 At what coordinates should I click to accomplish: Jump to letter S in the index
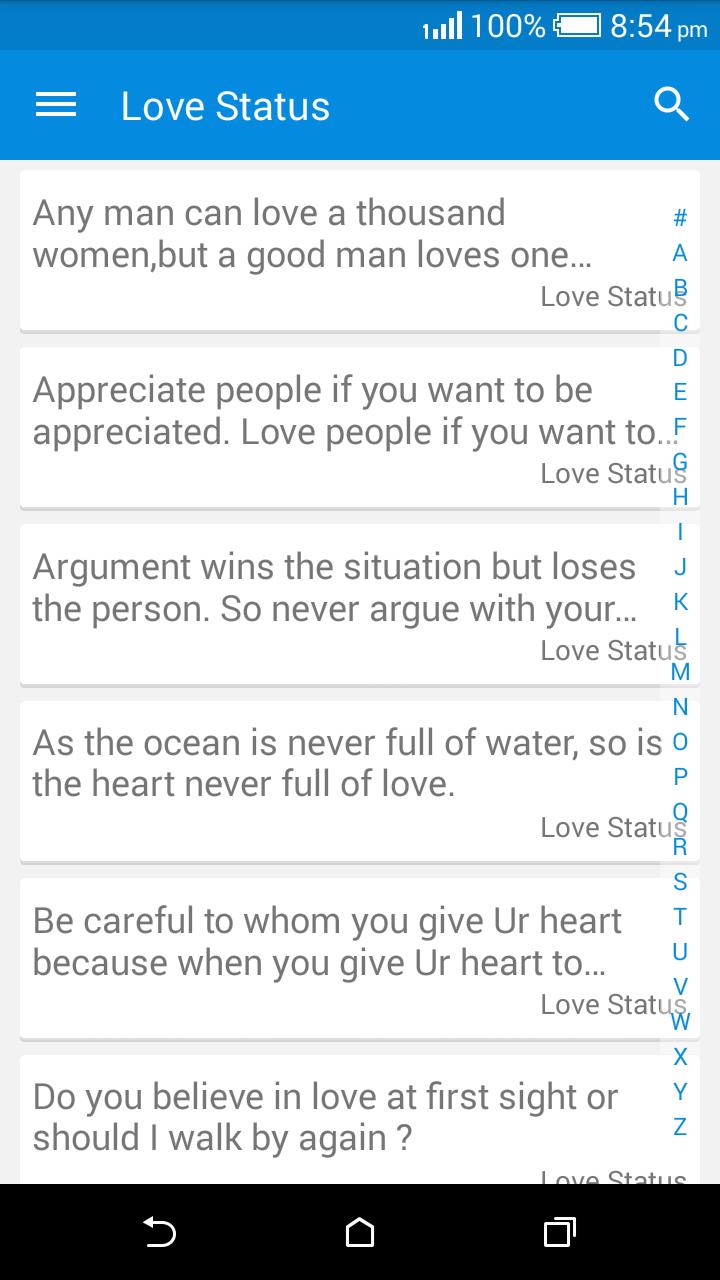click(x=680, y=882)
